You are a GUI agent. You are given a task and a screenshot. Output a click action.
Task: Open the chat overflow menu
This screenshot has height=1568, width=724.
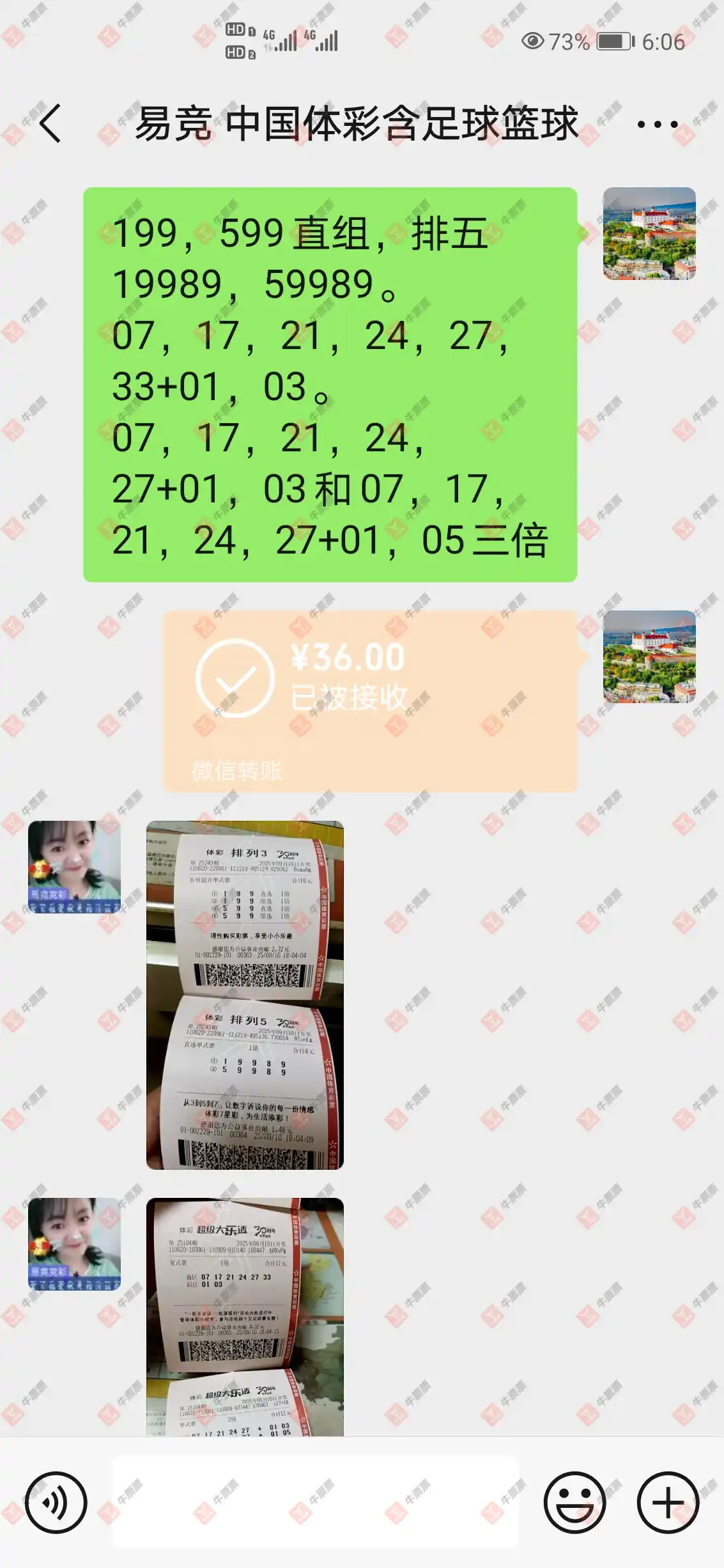(x=657, y=124)
